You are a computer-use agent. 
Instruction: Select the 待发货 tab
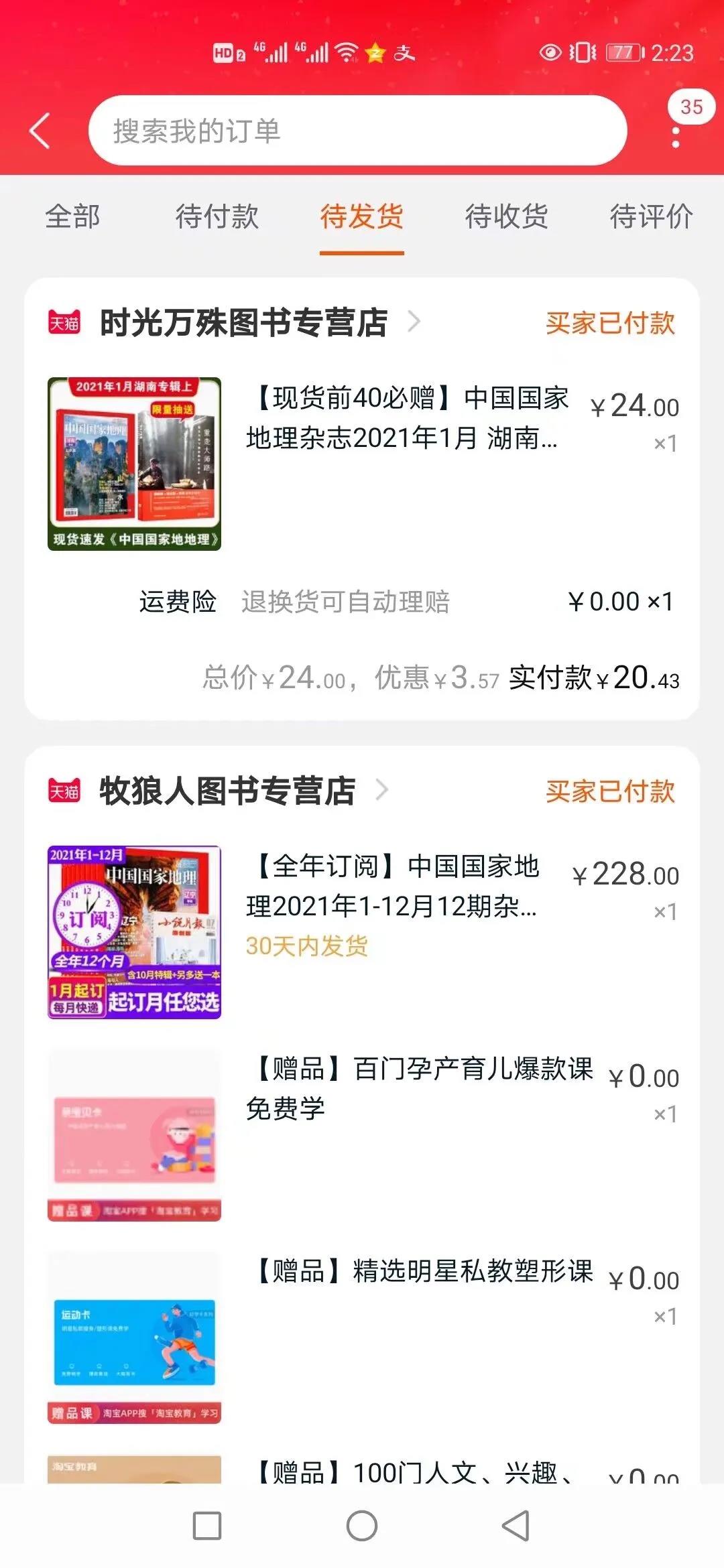[362, 216]
